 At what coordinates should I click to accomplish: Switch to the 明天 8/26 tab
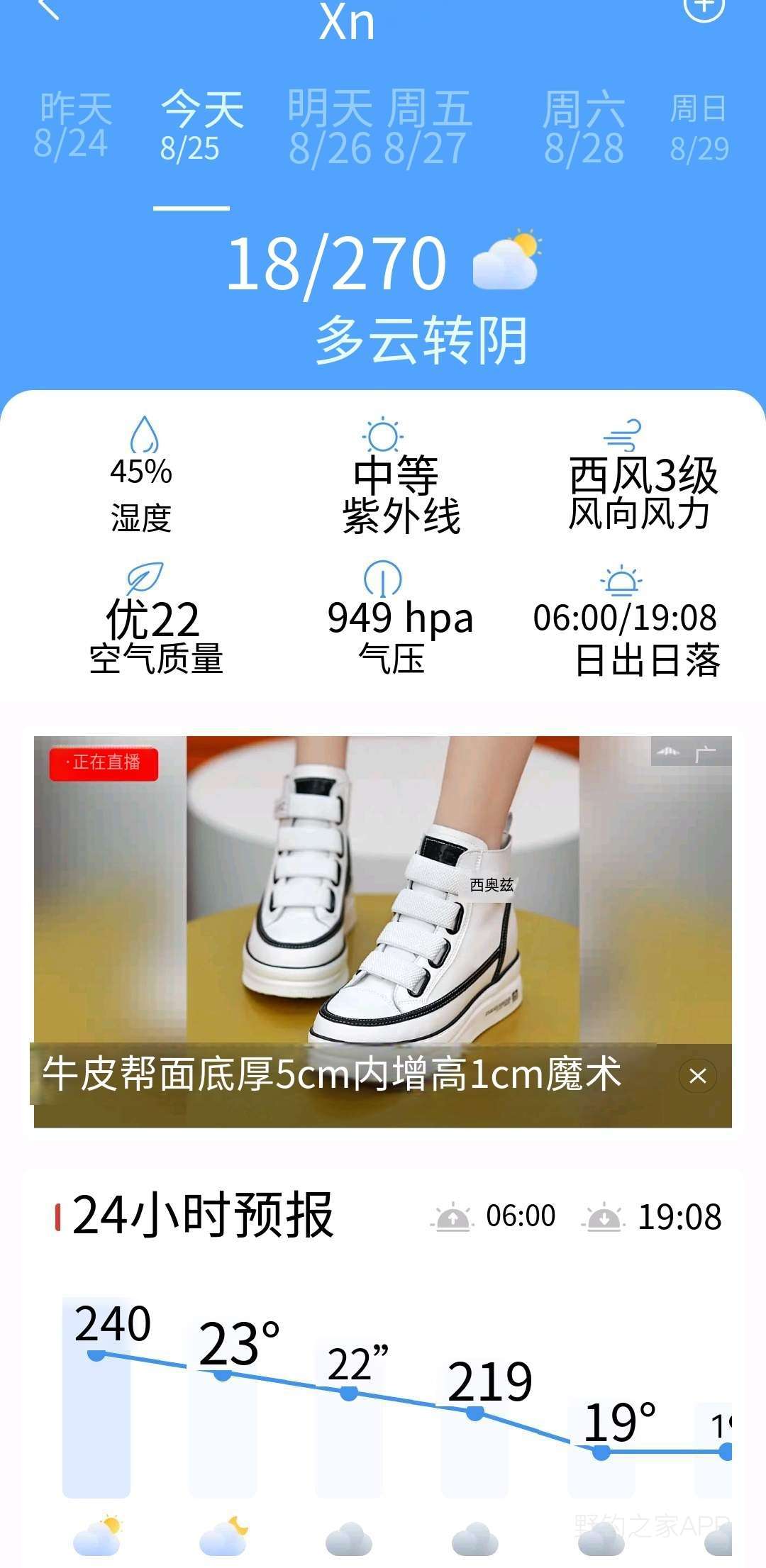(331, 128)
